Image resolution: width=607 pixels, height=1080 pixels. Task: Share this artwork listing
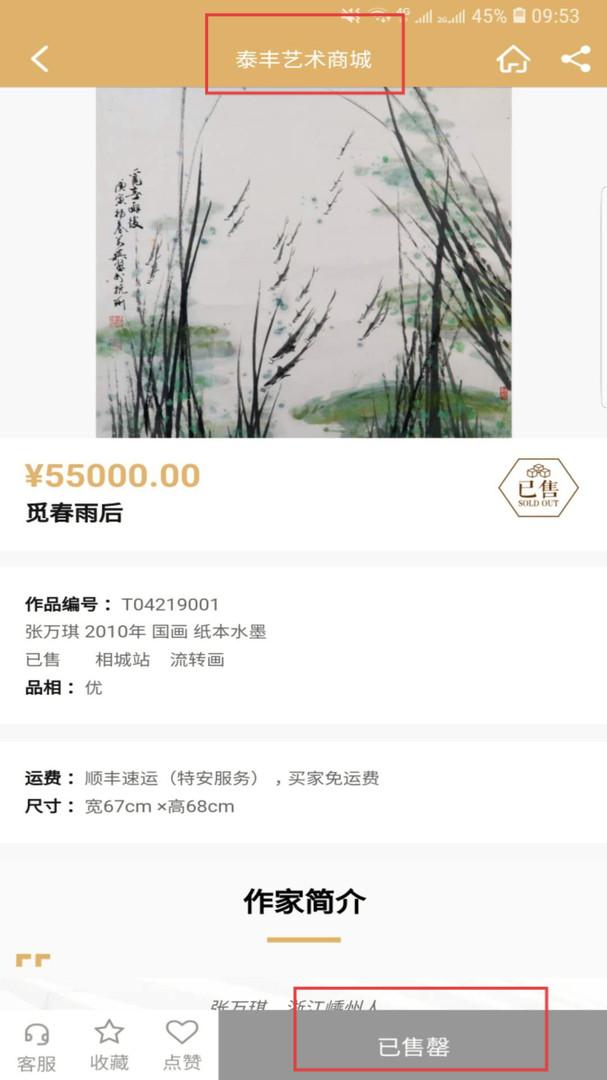576,59
